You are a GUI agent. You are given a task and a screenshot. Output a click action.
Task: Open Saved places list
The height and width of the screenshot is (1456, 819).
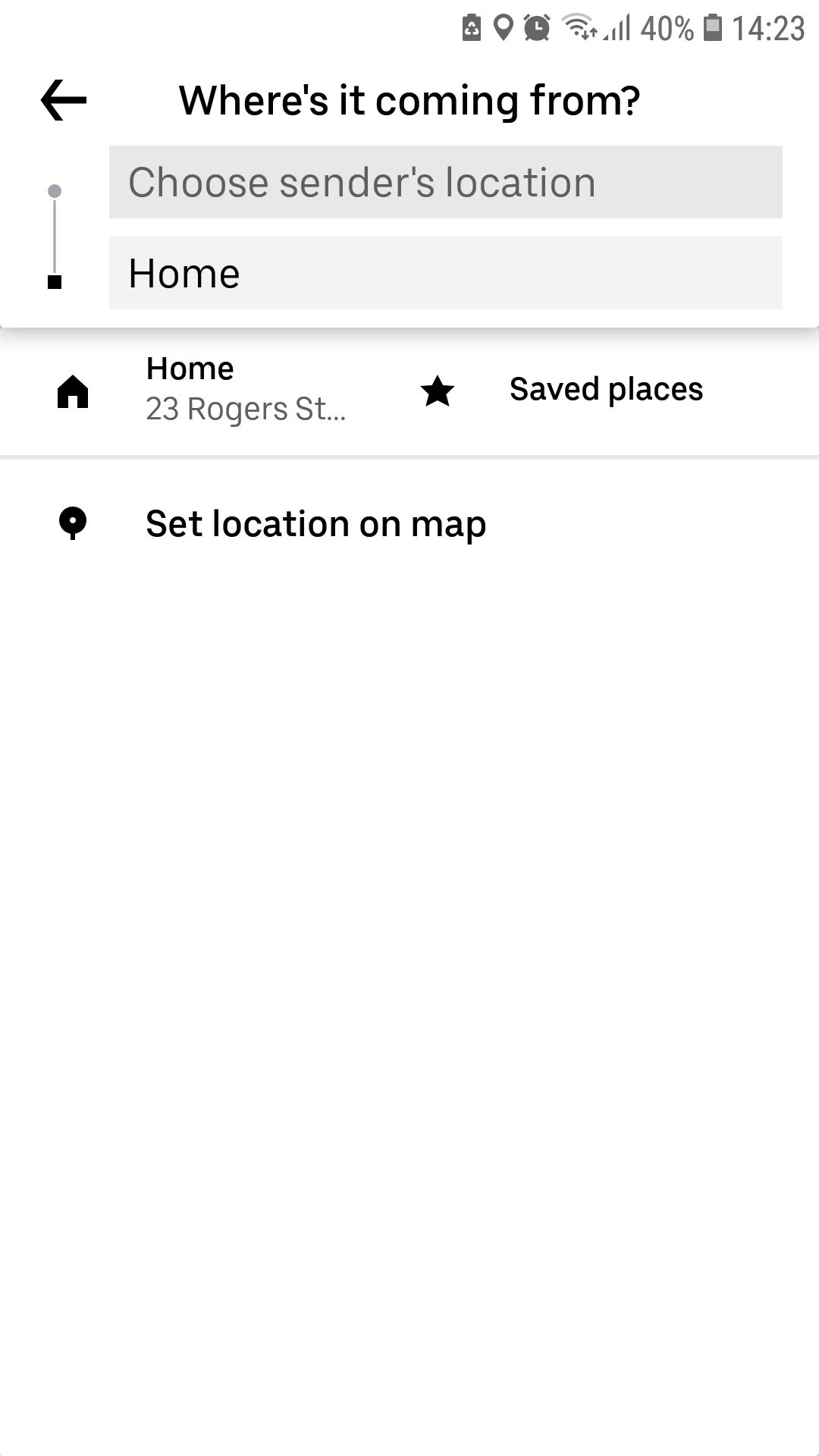[605, 389]
